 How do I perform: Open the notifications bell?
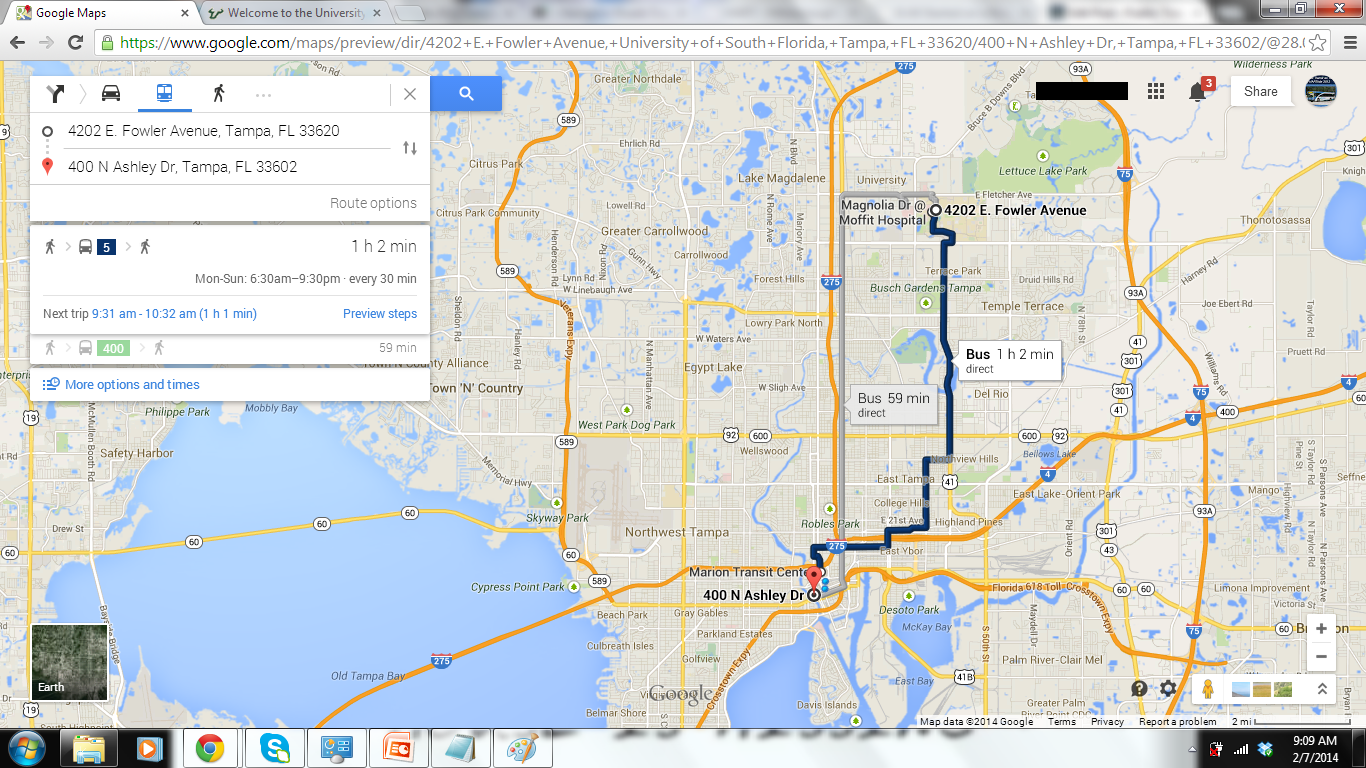pos(1198,92)
